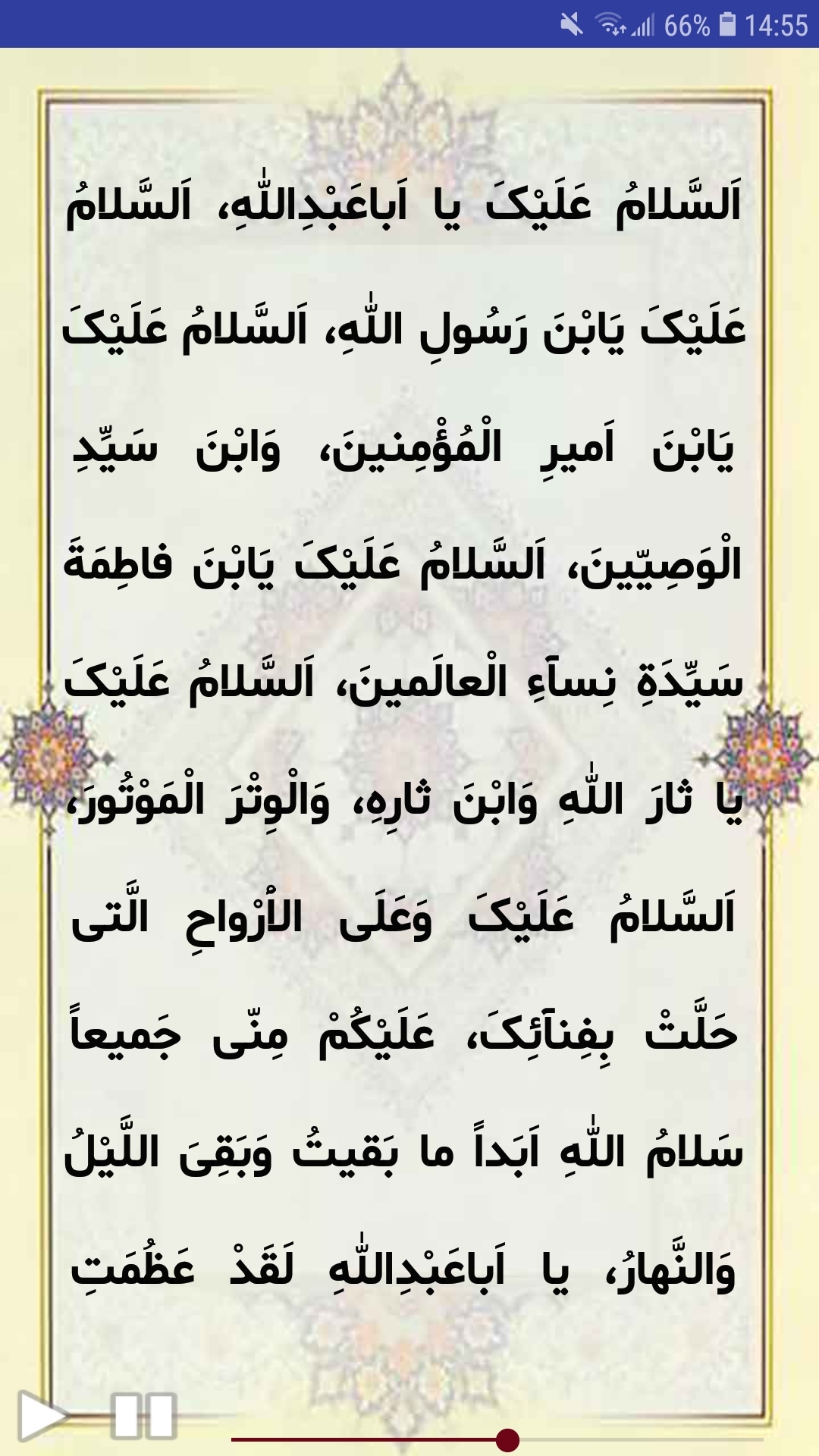The height and width of the screenshot is (1456, 819).
Task: Tap the play button
Action: [42, 1415]
